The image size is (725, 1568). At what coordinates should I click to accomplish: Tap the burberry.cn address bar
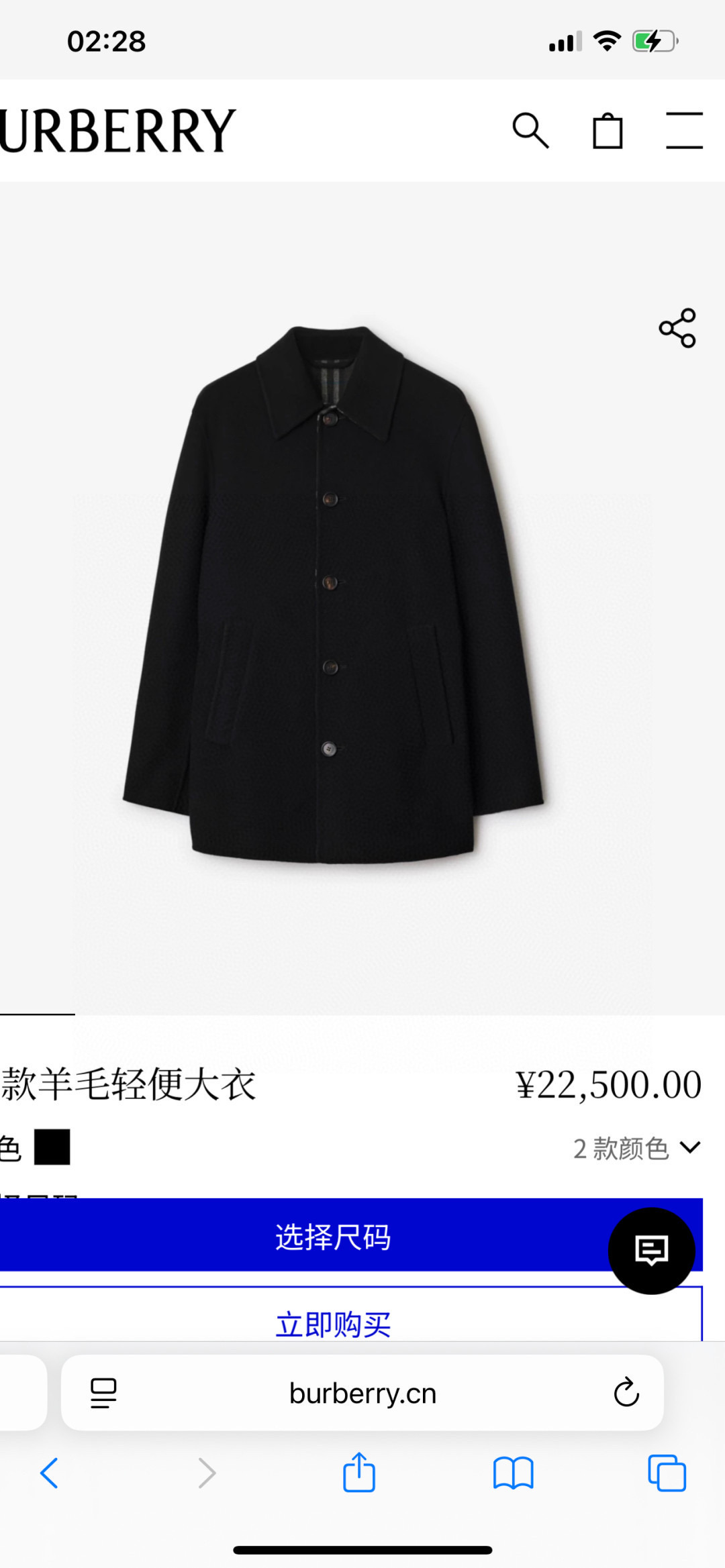pos(362,1392)
